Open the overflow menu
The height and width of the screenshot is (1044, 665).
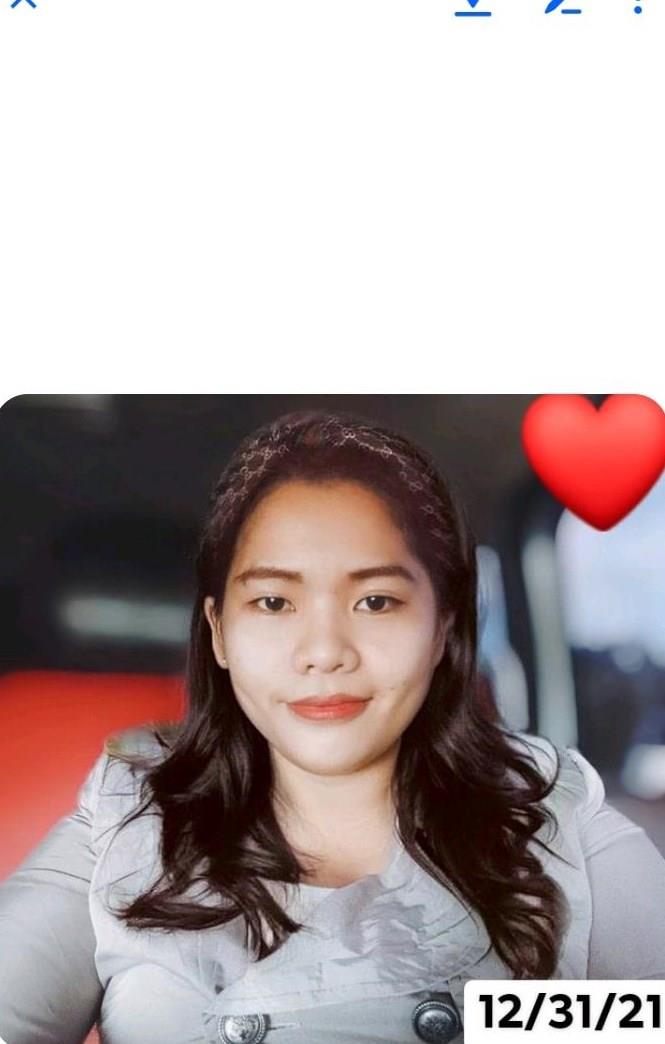click(x=637, y=5)
